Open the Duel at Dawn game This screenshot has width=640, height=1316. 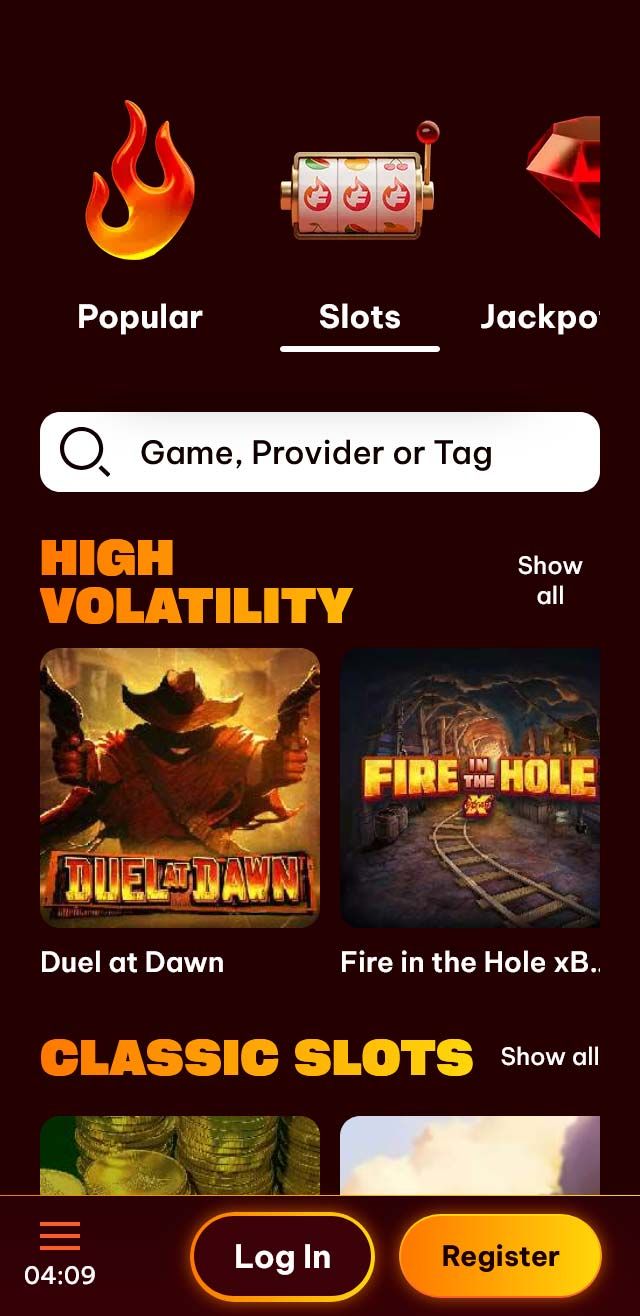pyautogui.click(x=180, y=788)
